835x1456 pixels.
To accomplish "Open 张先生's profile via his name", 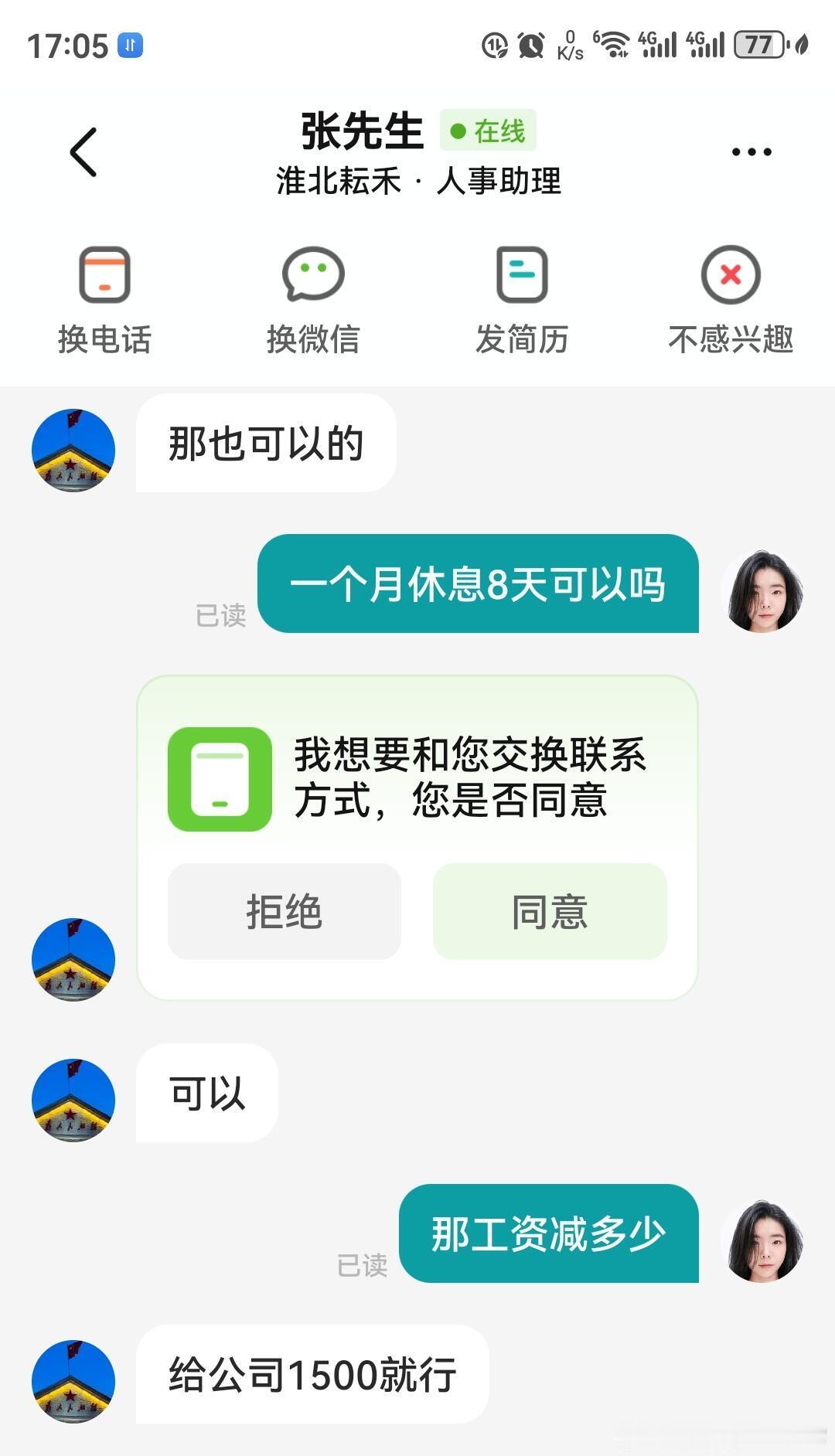I will tap(360, 128).
